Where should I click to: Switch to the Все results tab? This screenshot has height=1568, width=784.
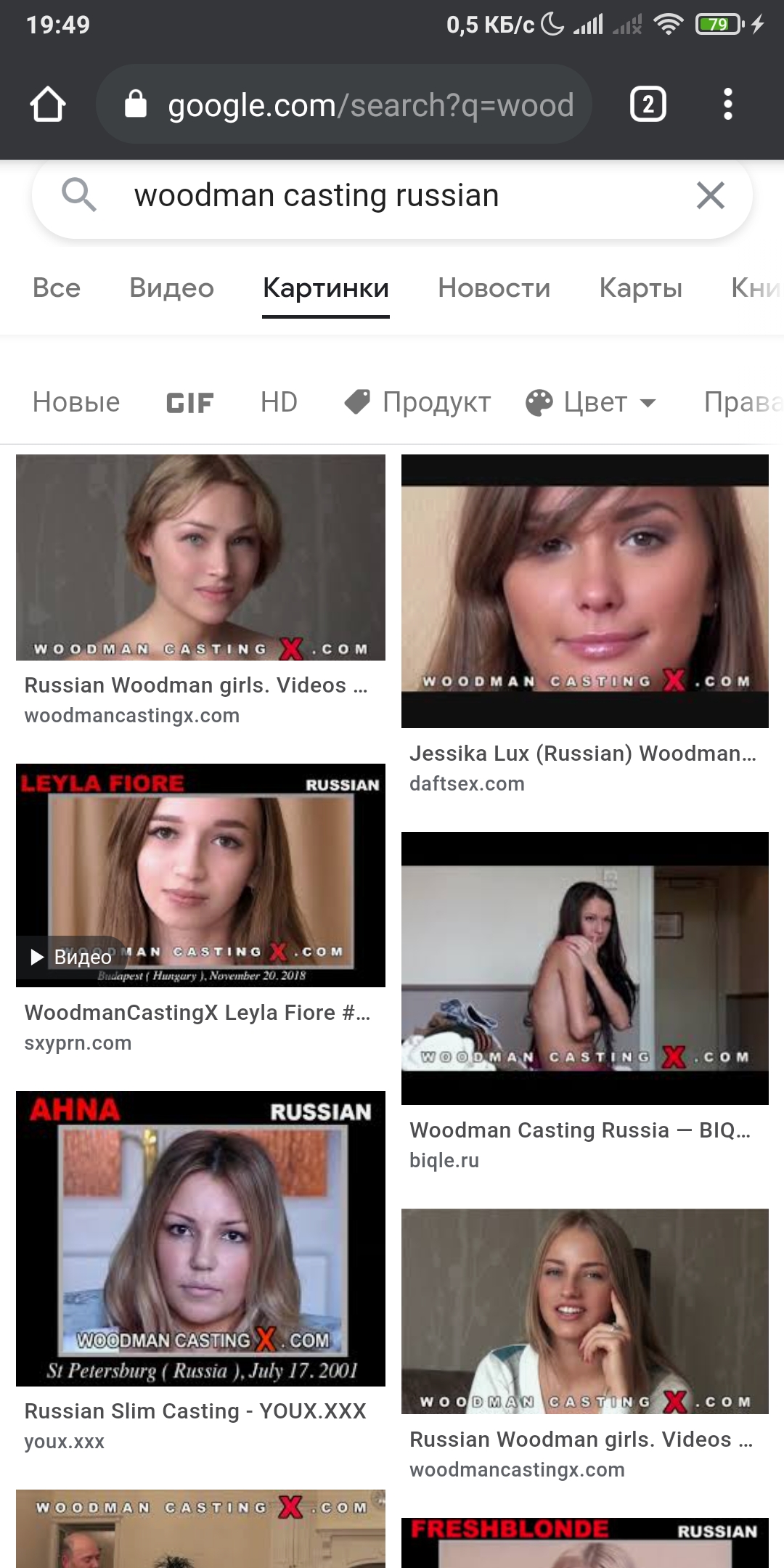pyautogui.click(x=57, y=288)
